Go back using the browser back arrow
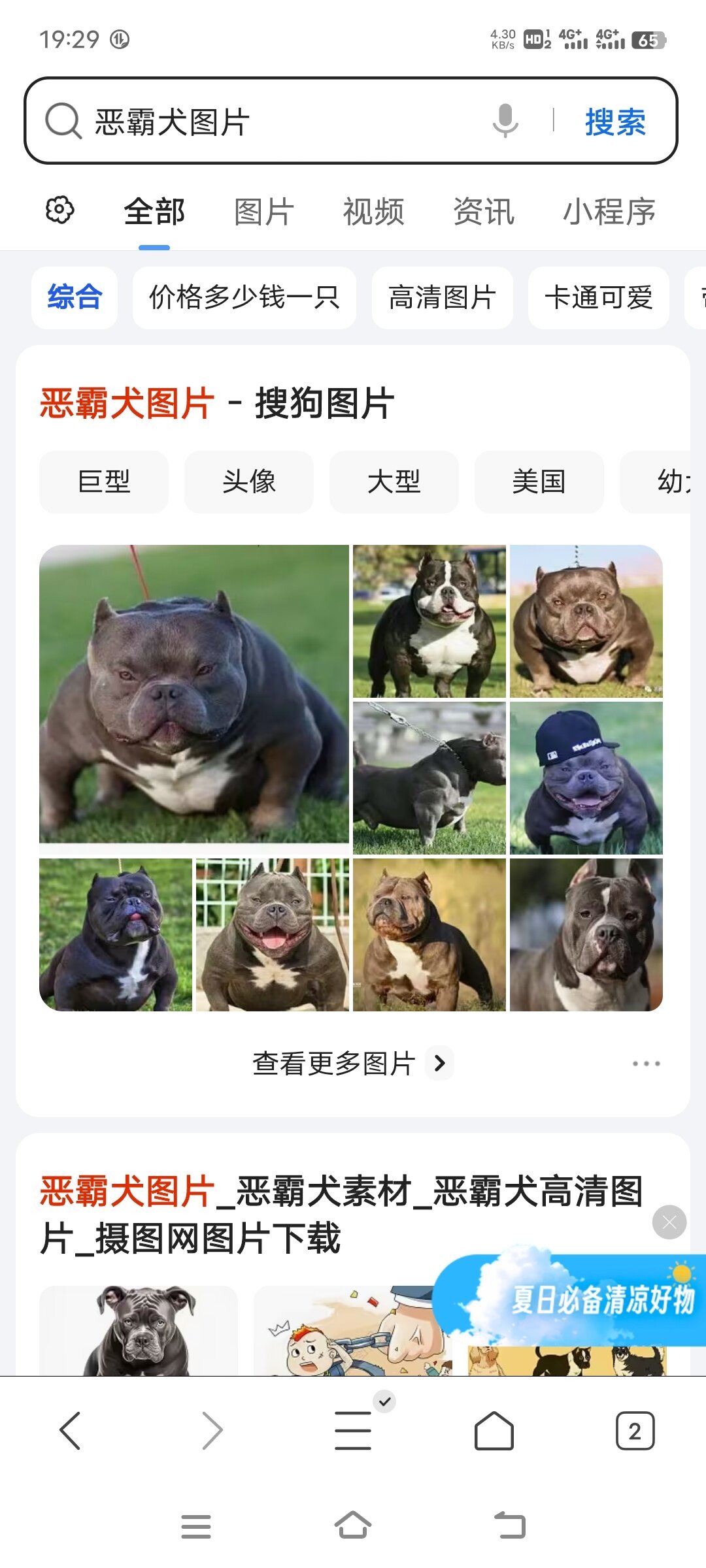 [70, 1431]
